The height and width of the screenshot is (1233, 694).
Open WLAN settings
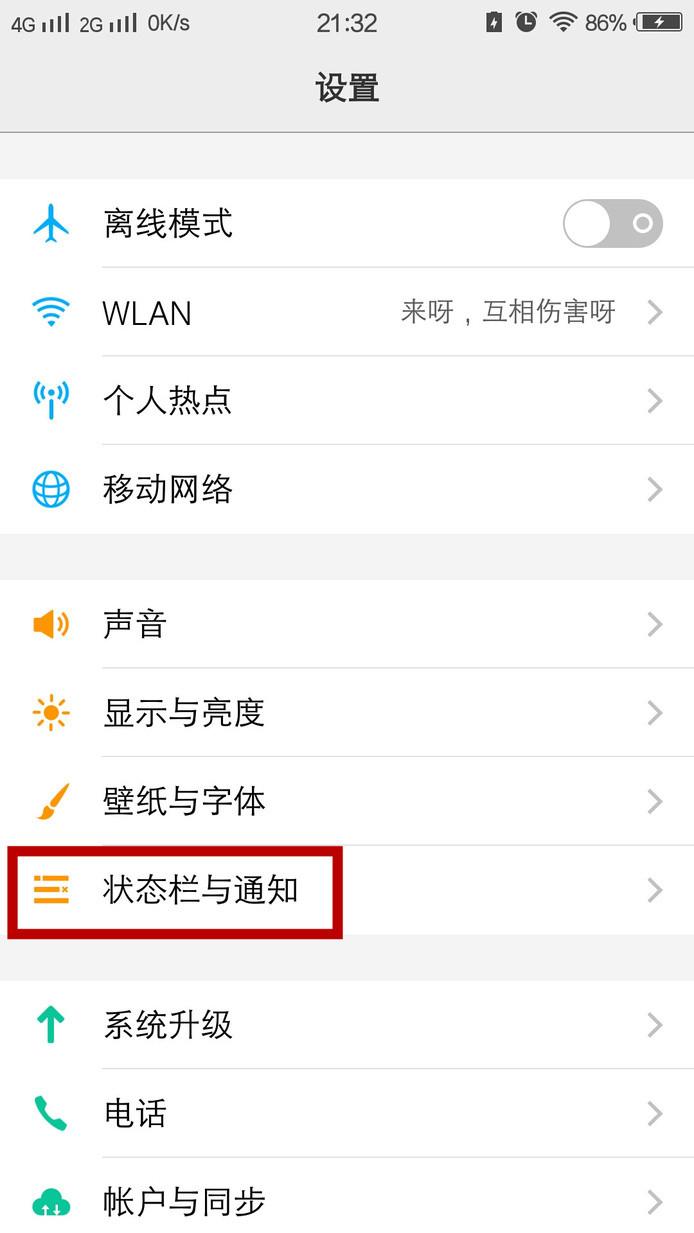[x=347, y=312]
